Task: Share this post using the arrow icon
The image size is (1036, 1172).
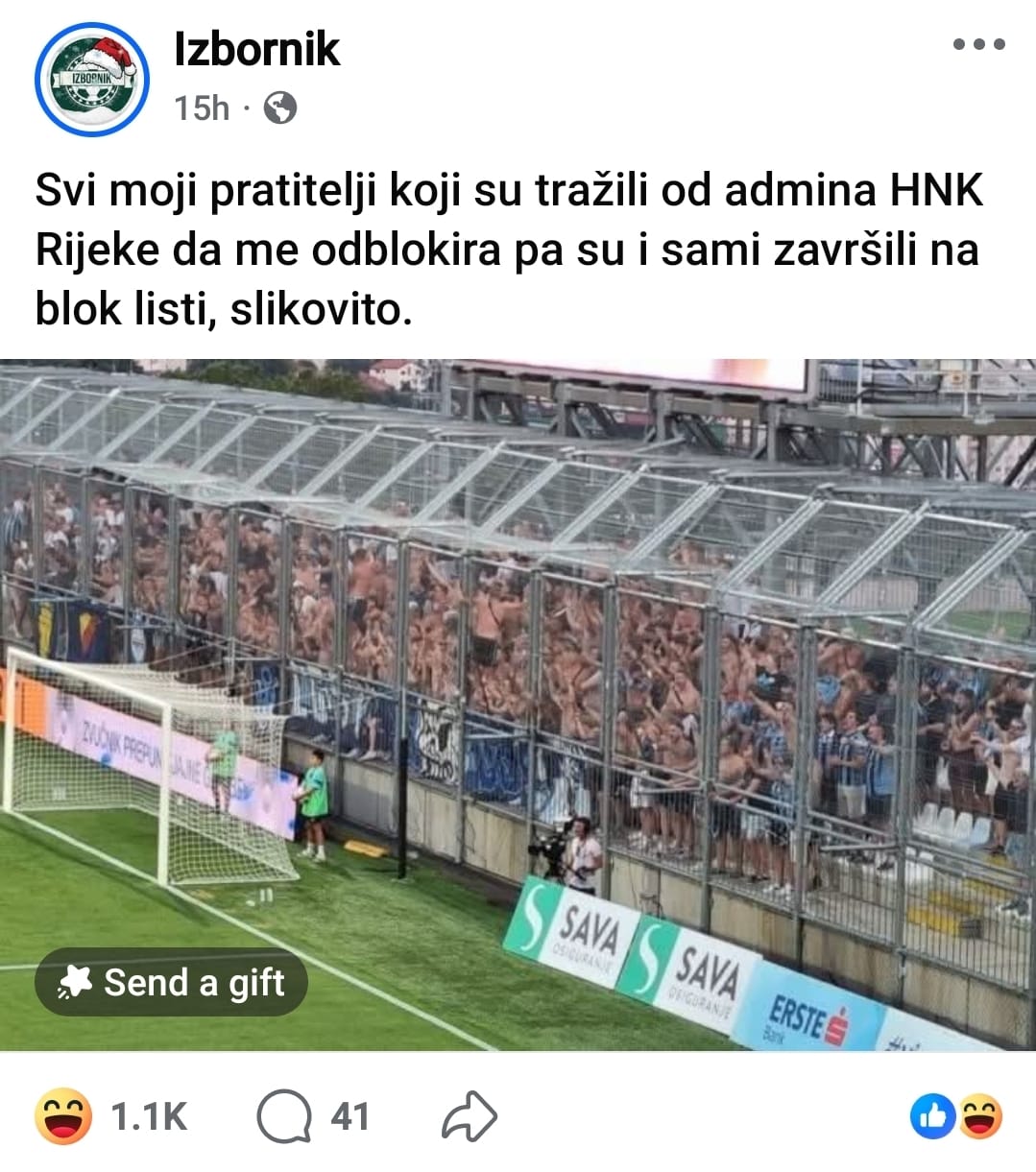Action: click(469, 1116)
